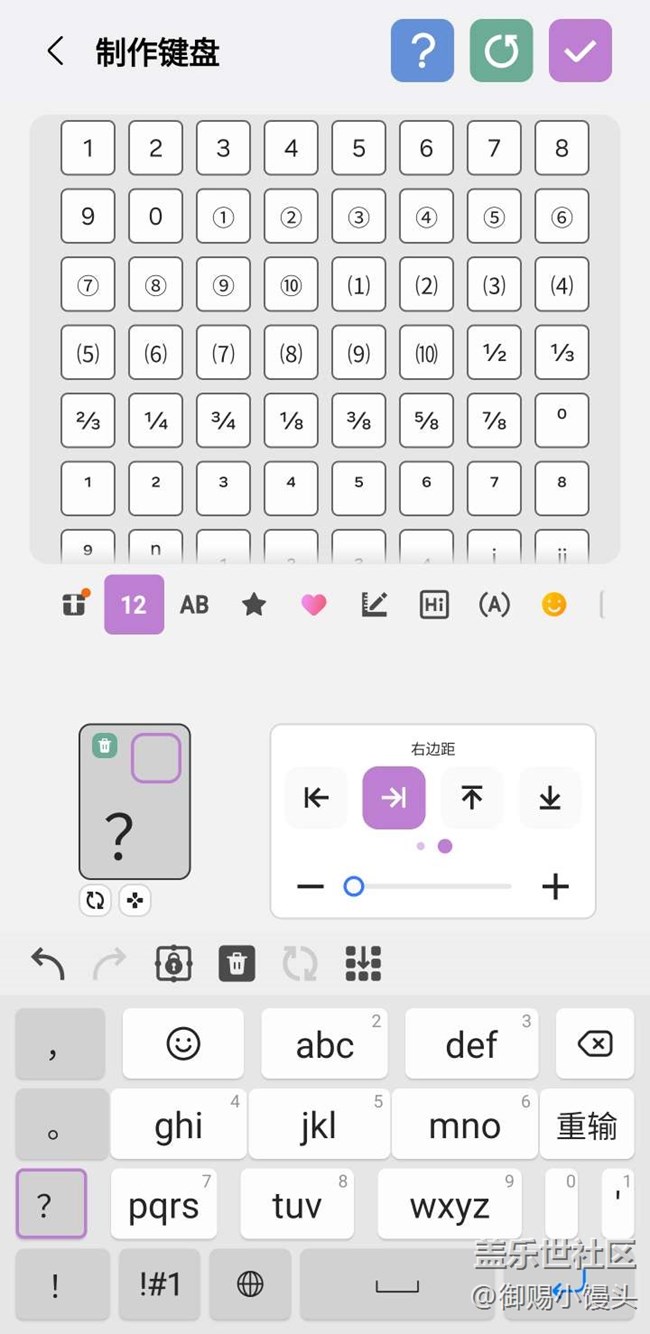Screen dimensions: 650x1334
Task: Tap the lock icon in the toolbar
Action: pyautogui.click(x=174, y=963)
